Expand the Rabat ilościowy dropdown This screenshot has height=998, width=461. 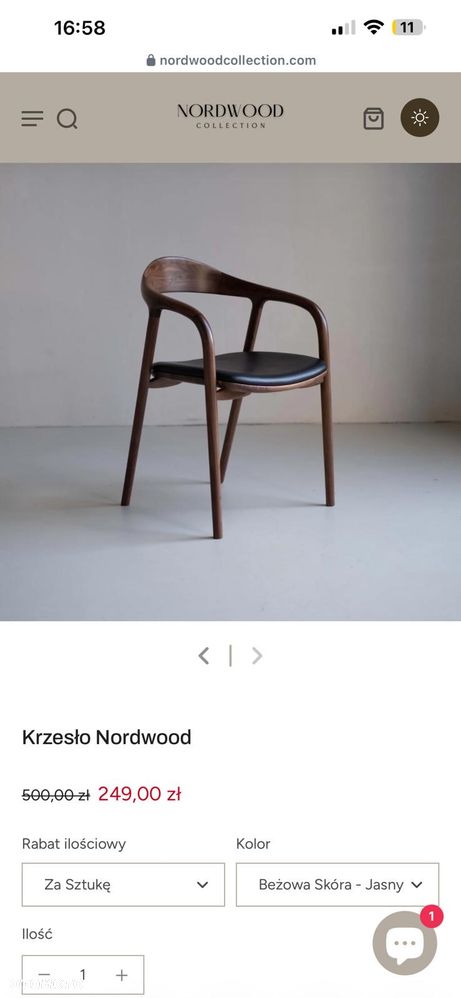pos(124,885)
